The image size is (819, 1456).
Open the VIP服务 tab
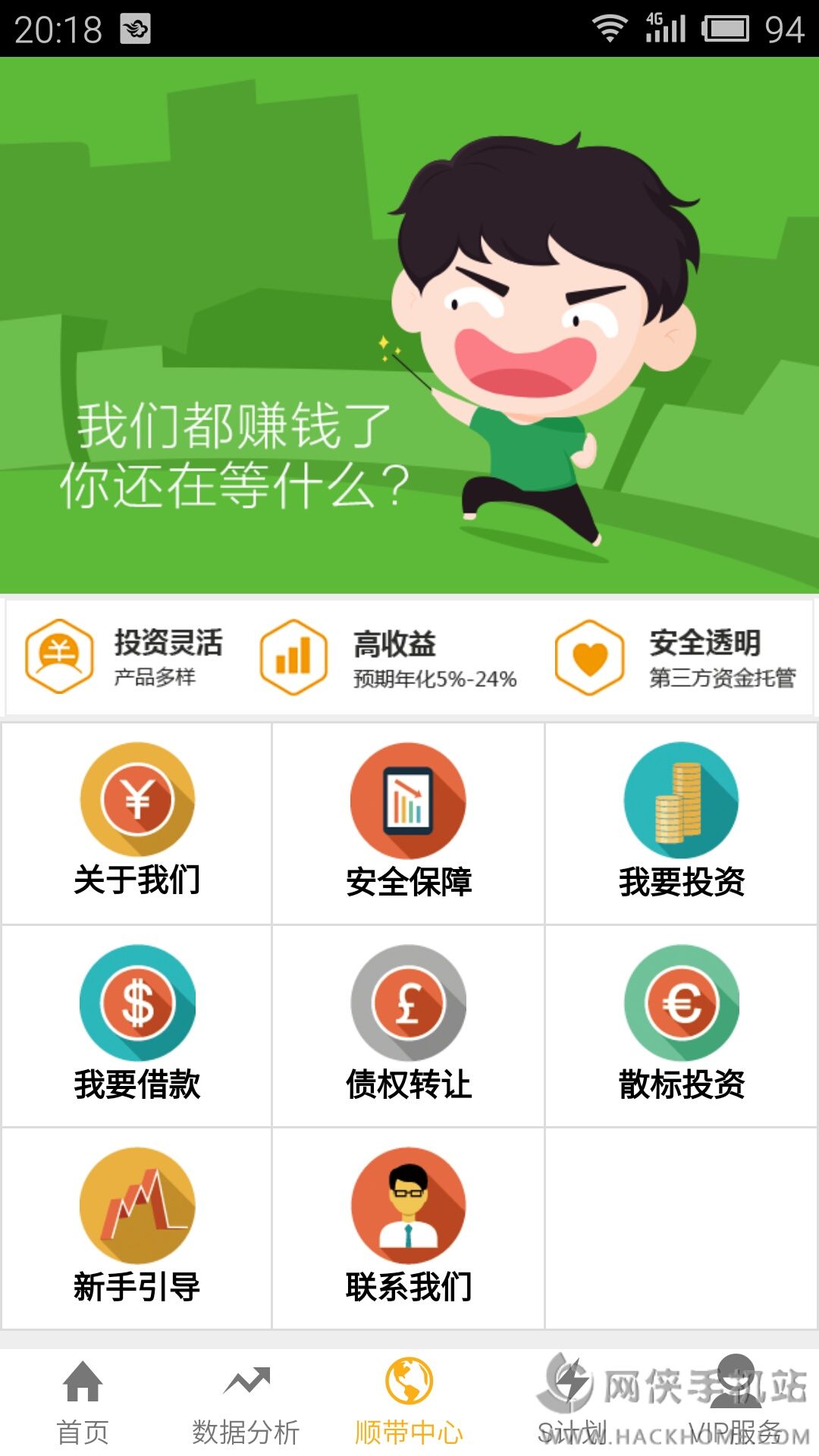point(736,1402)
